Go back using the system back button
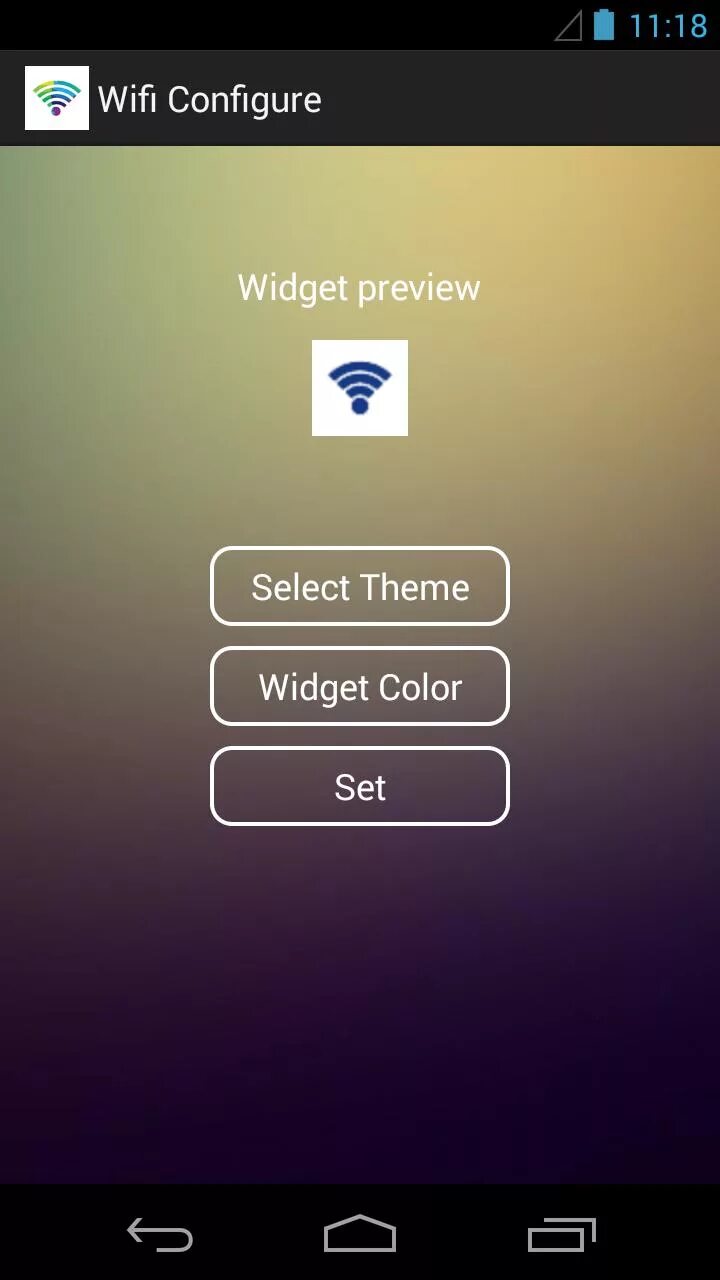The image size is (720, 1280). (x=160, y=1235)
